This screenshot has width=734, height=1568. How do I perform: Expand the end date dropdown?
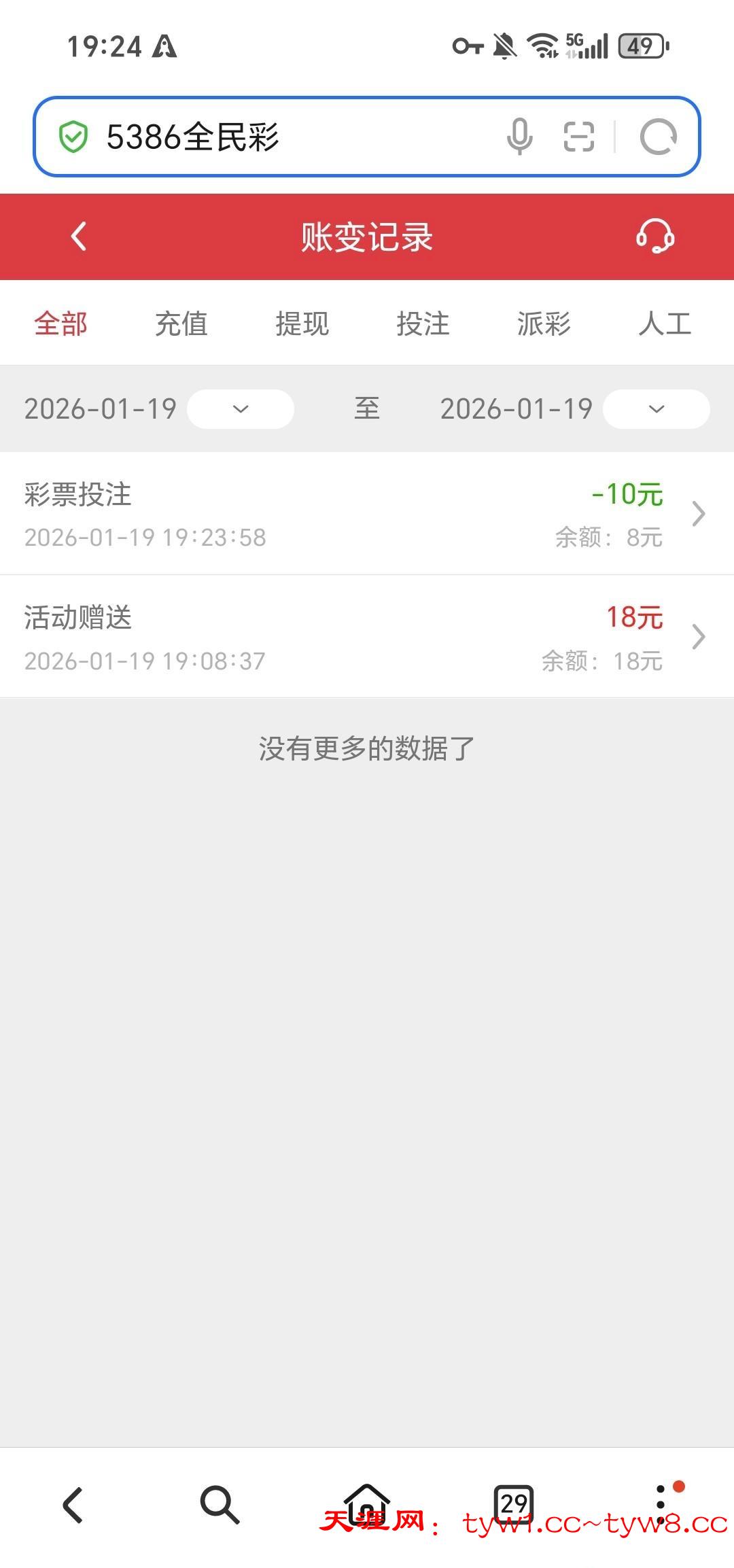tap(656, 409)
